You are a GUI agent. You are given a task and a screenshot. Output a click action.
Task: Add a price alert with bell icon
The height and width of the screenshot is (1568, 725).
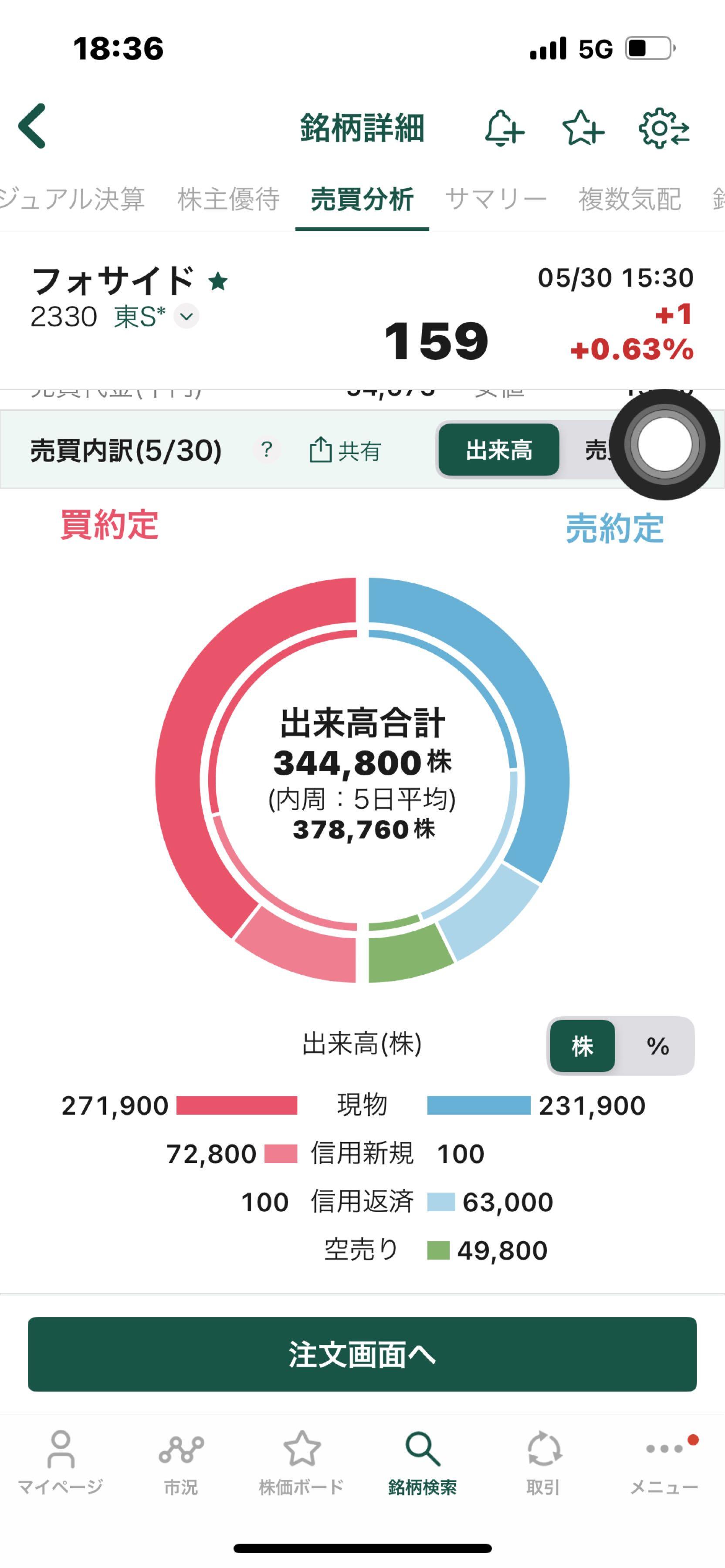click(x=504, y=128)
